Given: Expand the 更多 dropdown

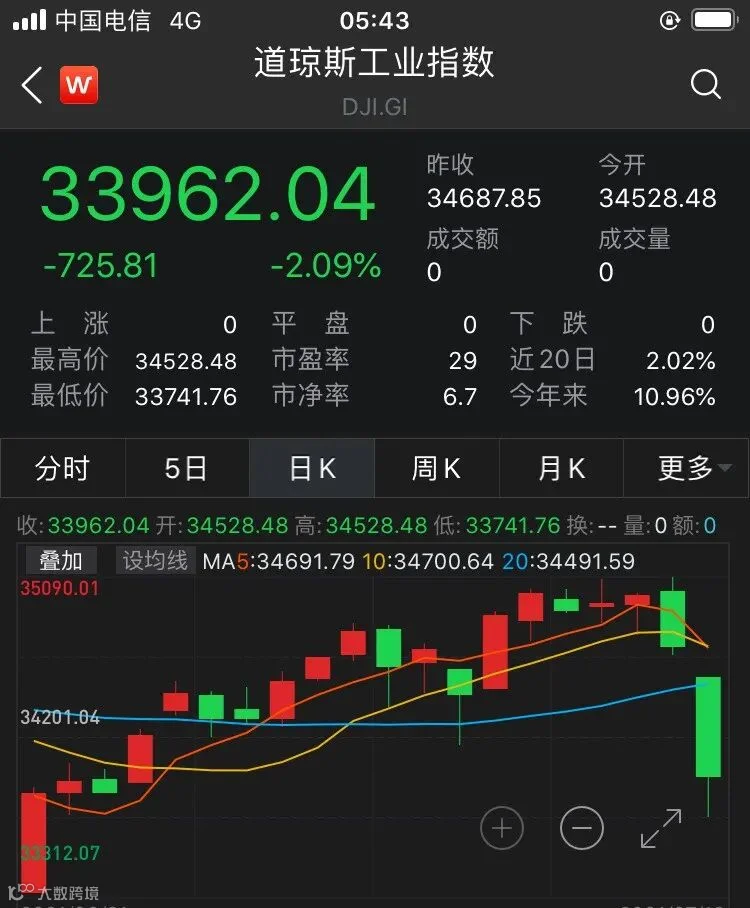Looking at the screenshot, I should (x=686, y=468).
